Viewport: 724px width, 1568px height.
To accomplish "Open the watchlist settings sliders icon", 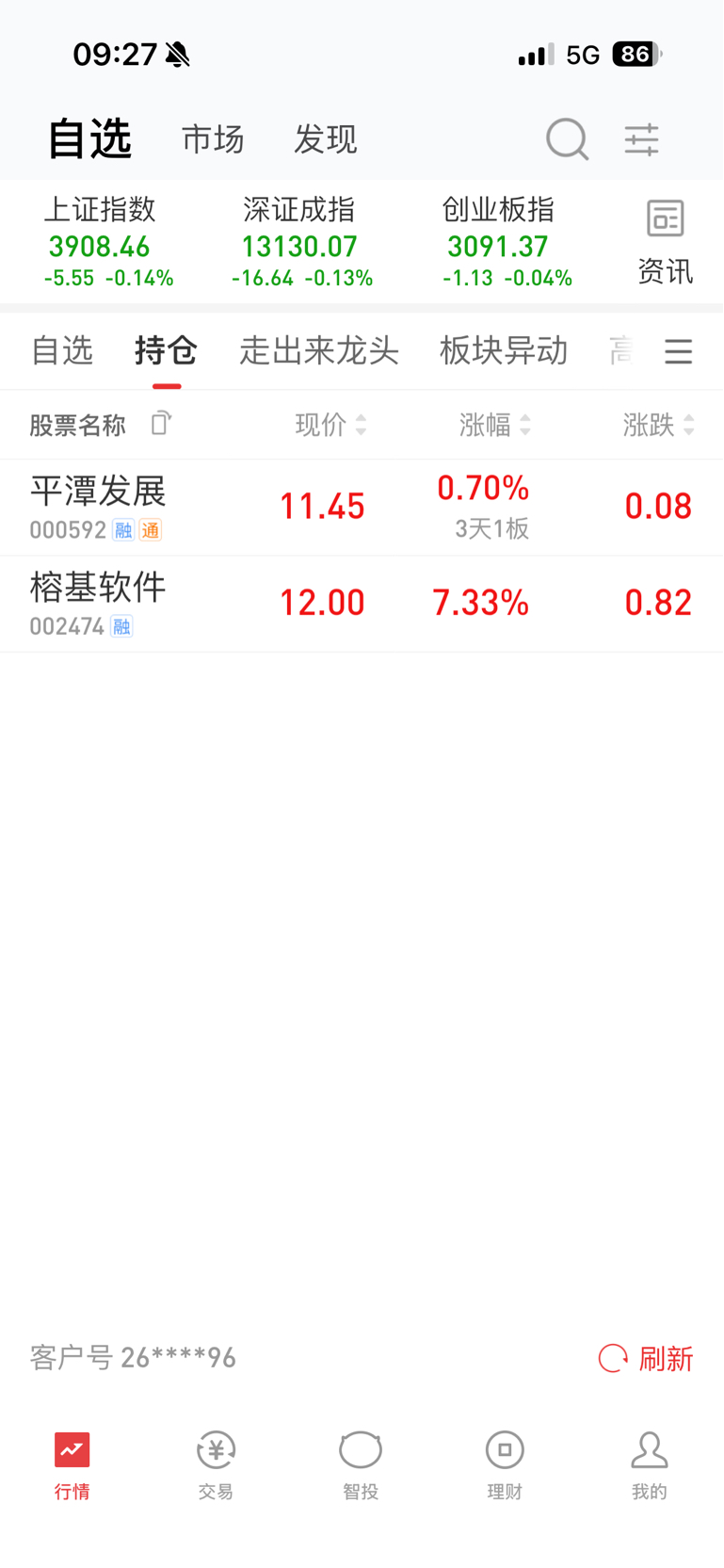I will 642,139.
